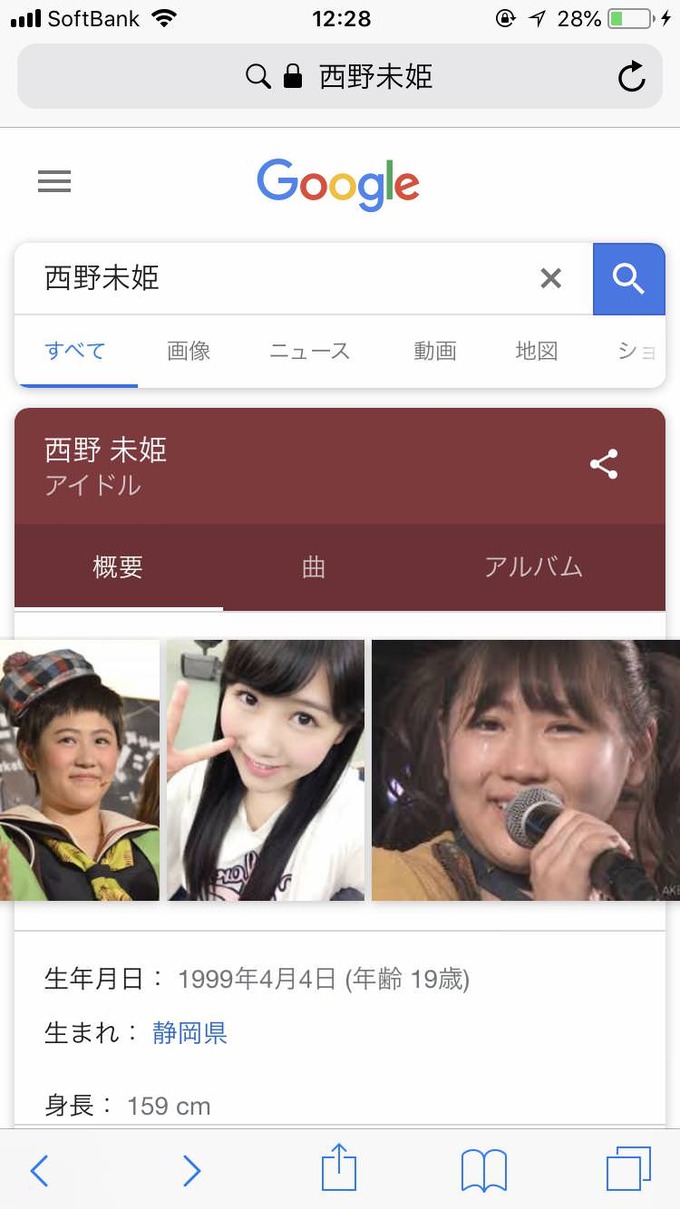Select the アルバム tab in panel
Screen dimensions: 680x1209
(533, 567)
